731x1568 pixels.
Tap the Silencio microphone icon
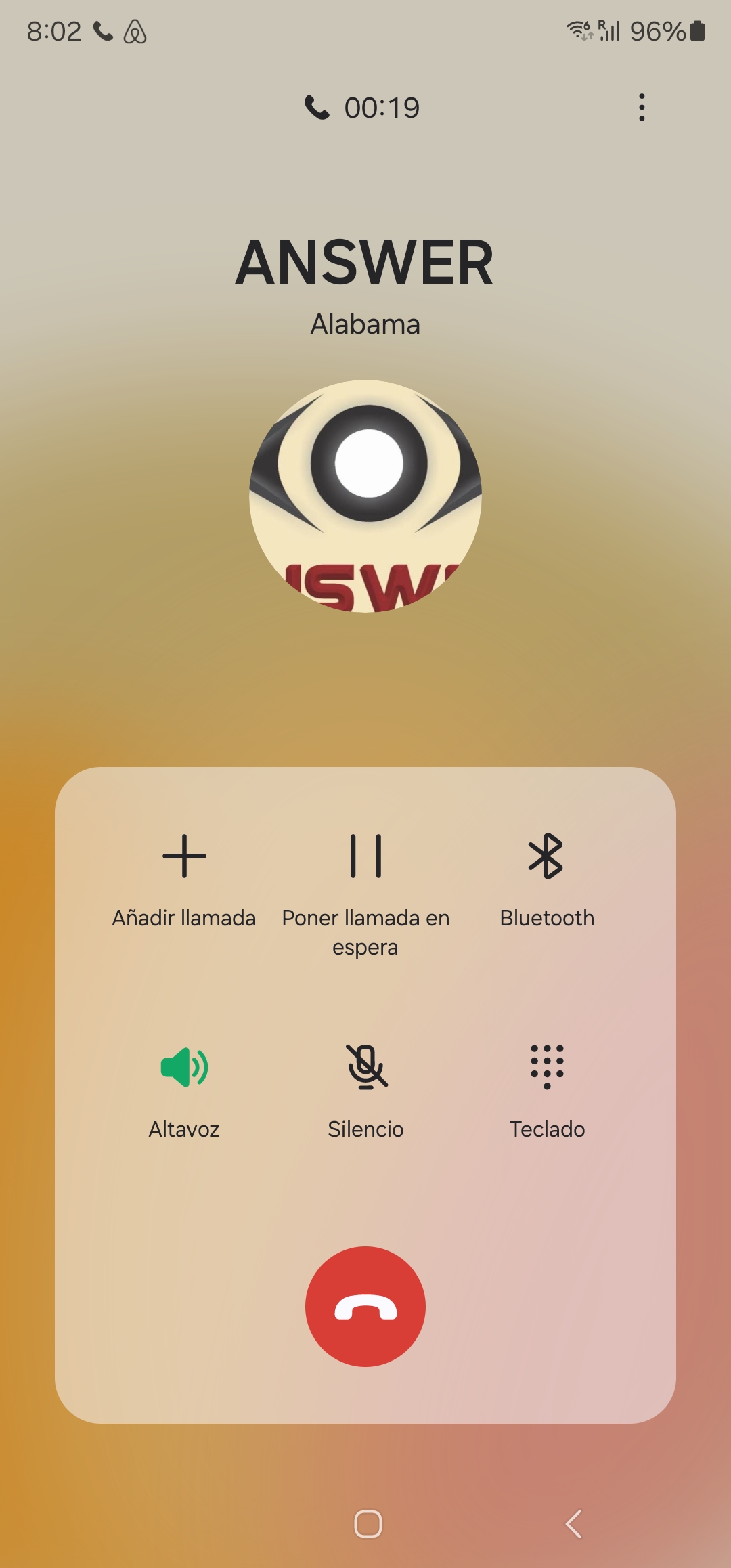(365, 1066)
